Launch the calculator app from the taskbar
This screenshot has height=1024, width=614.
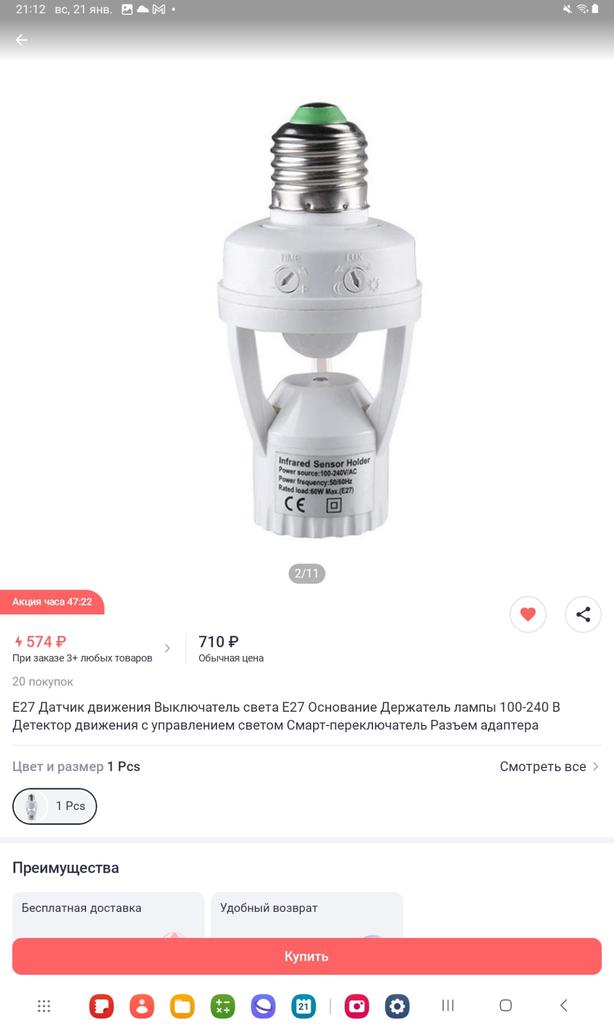[x=222, y=1005]
